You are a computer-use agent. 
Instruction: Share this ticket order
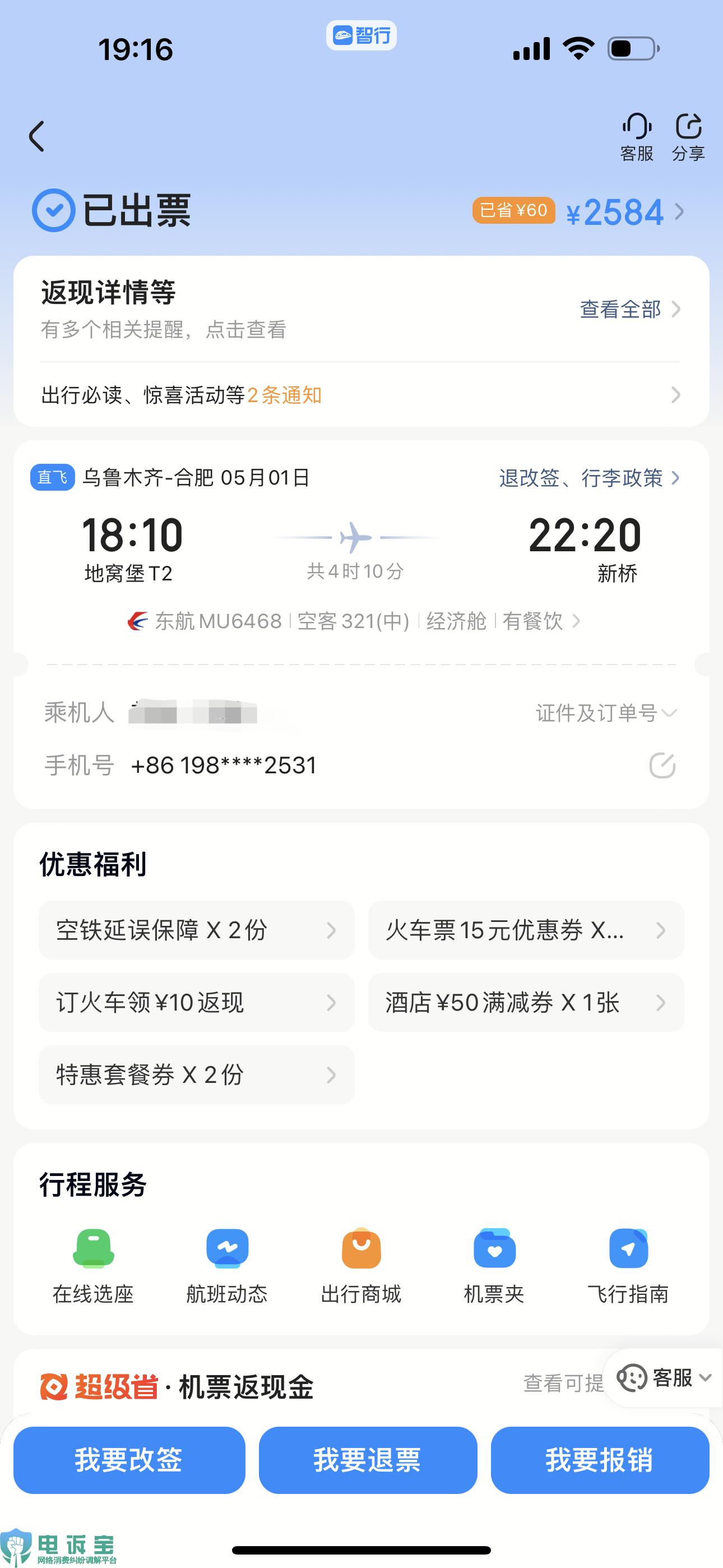point(688,137)
